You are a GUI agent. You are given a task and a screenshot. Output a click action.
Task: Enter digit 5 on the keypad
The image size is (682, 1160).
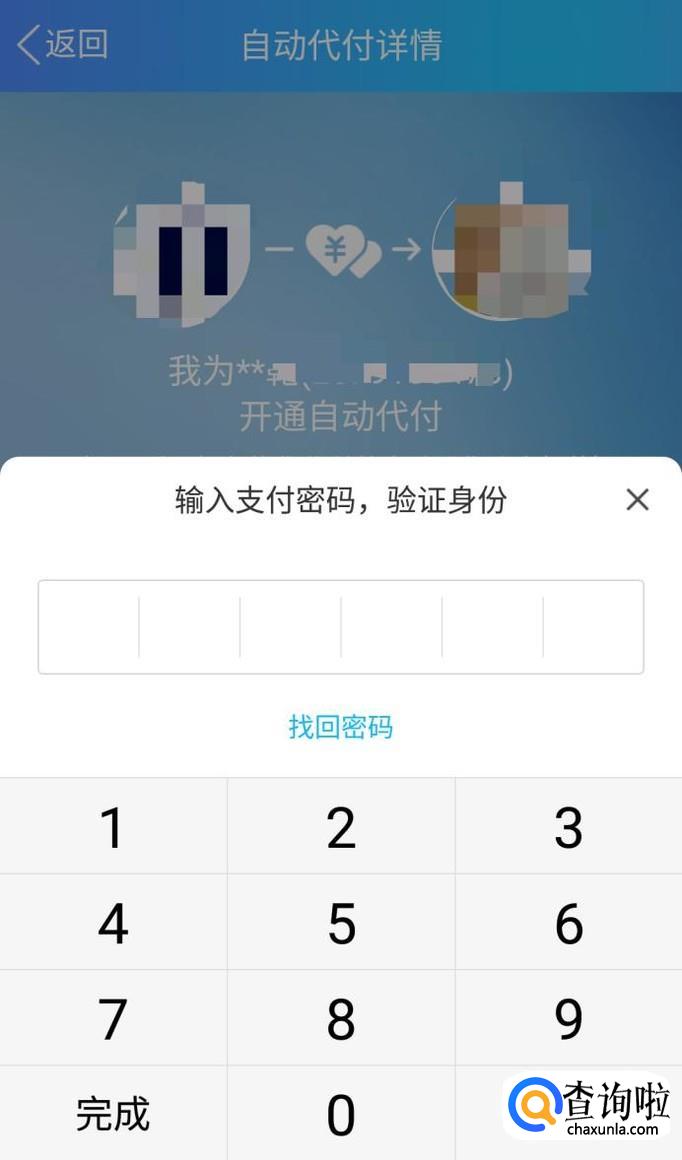pyautogui.click(x=341, y=923)
